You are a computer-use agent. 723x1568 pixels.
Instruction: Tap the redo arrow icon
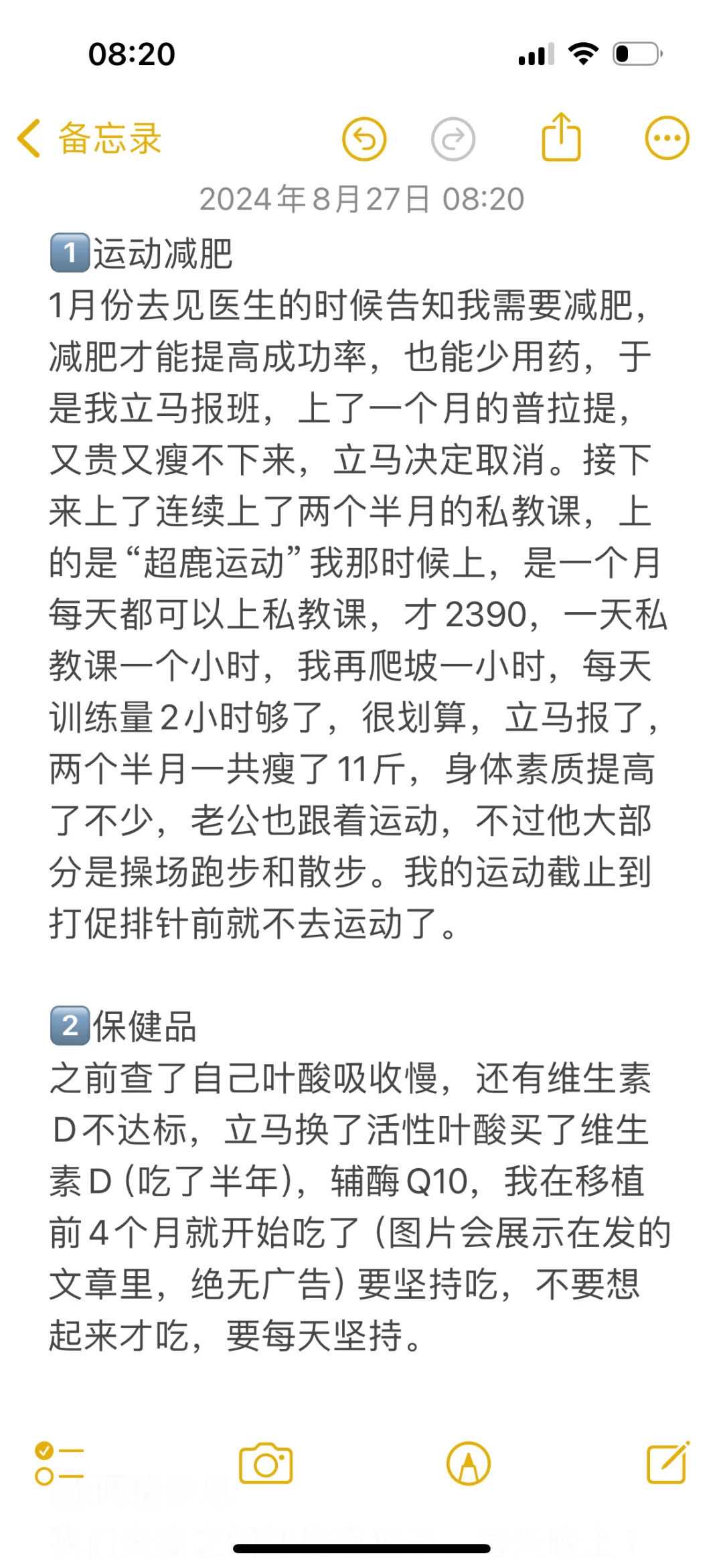[x=453, y=139]
